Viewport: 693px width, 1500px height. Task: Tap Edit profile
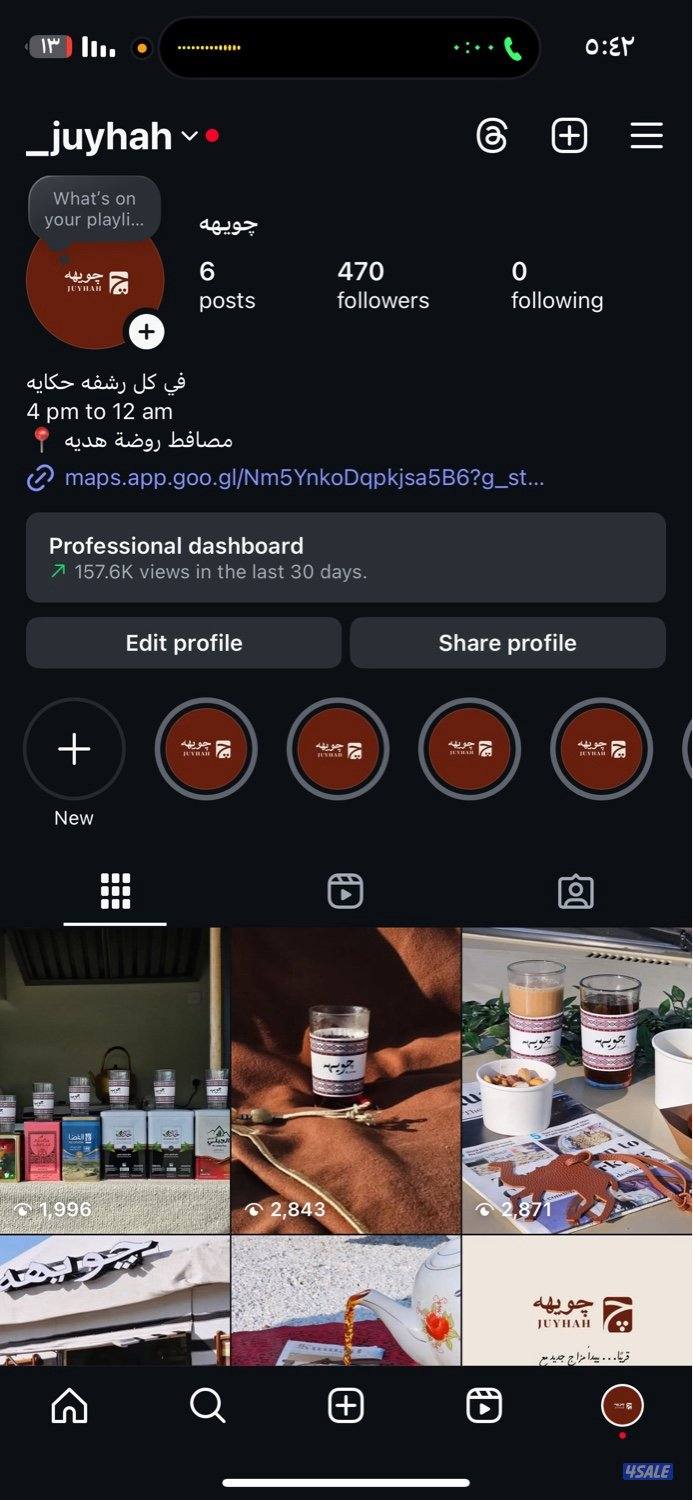tap(184, 643)
